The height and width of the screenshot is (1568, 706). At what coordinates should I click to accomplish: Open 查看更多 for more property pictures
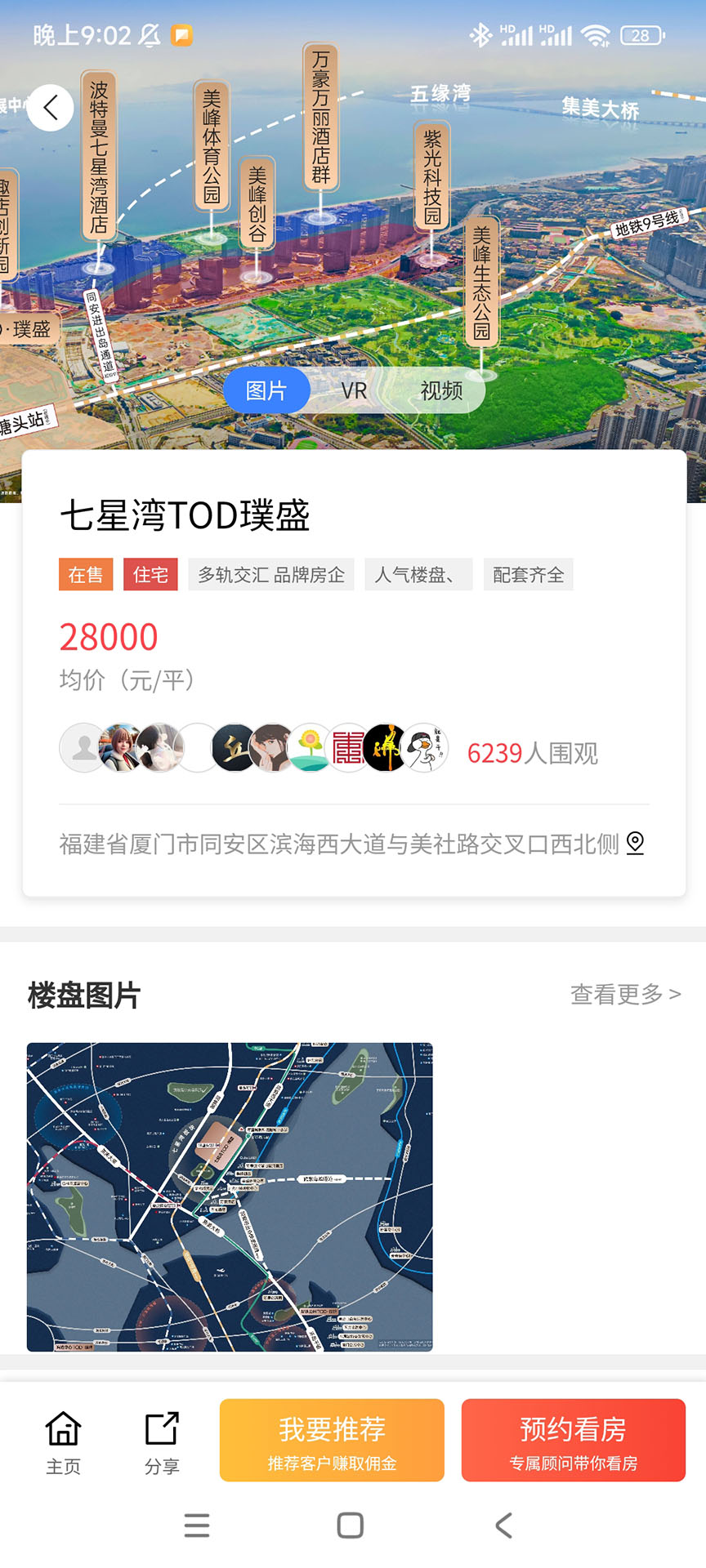click(x=625, y=994)
